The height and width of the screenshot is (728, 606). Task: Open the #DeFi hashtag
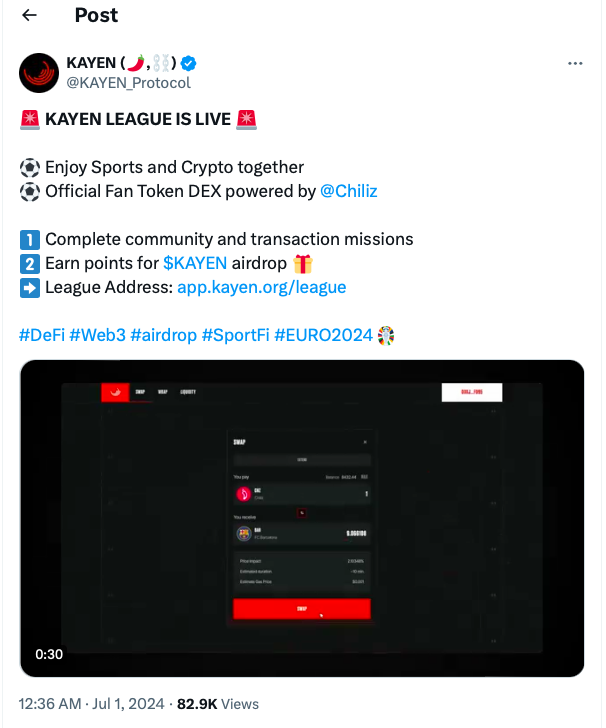[42, 335]
